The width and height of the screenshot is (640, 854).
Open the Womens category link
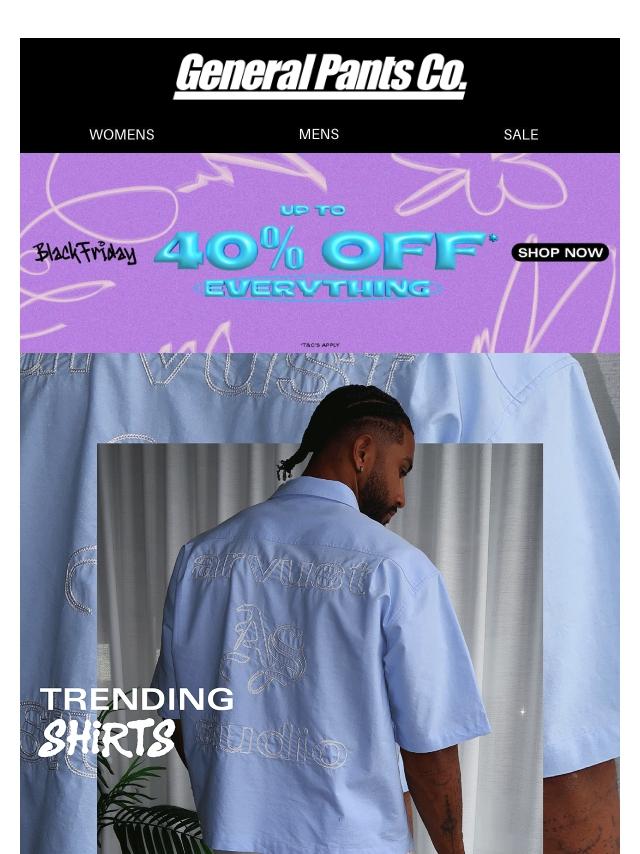(x=121, y=135)
